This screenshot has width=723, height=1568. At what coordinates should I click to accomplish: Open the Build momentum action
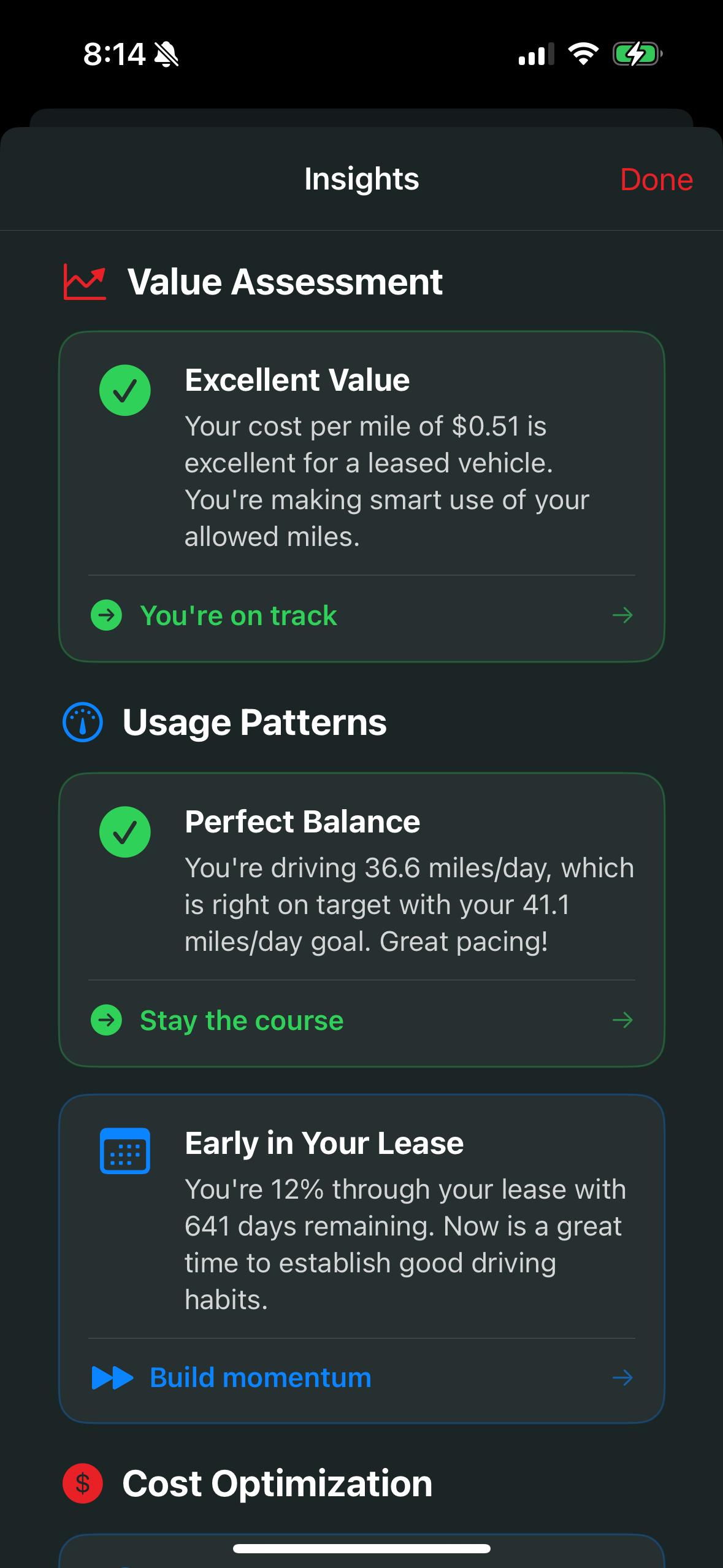361,1378
